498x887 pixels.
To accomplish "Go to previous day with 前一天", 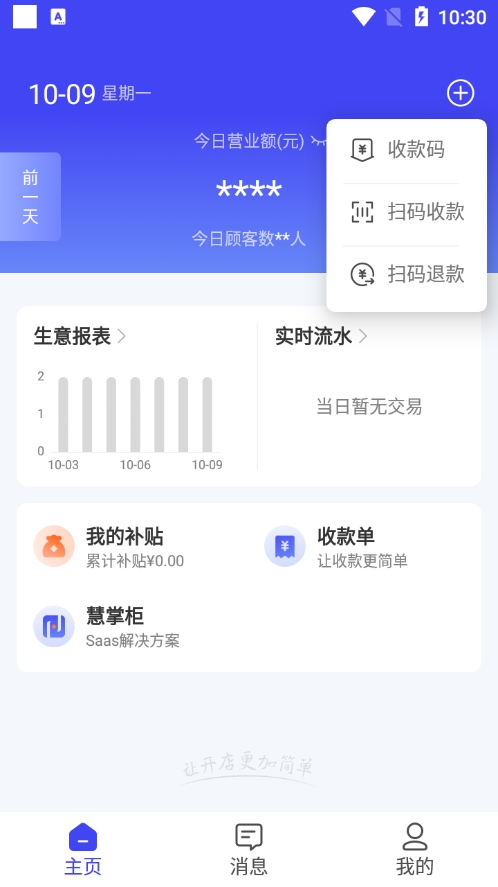I will pyautogui.click(x=30, y=197).
